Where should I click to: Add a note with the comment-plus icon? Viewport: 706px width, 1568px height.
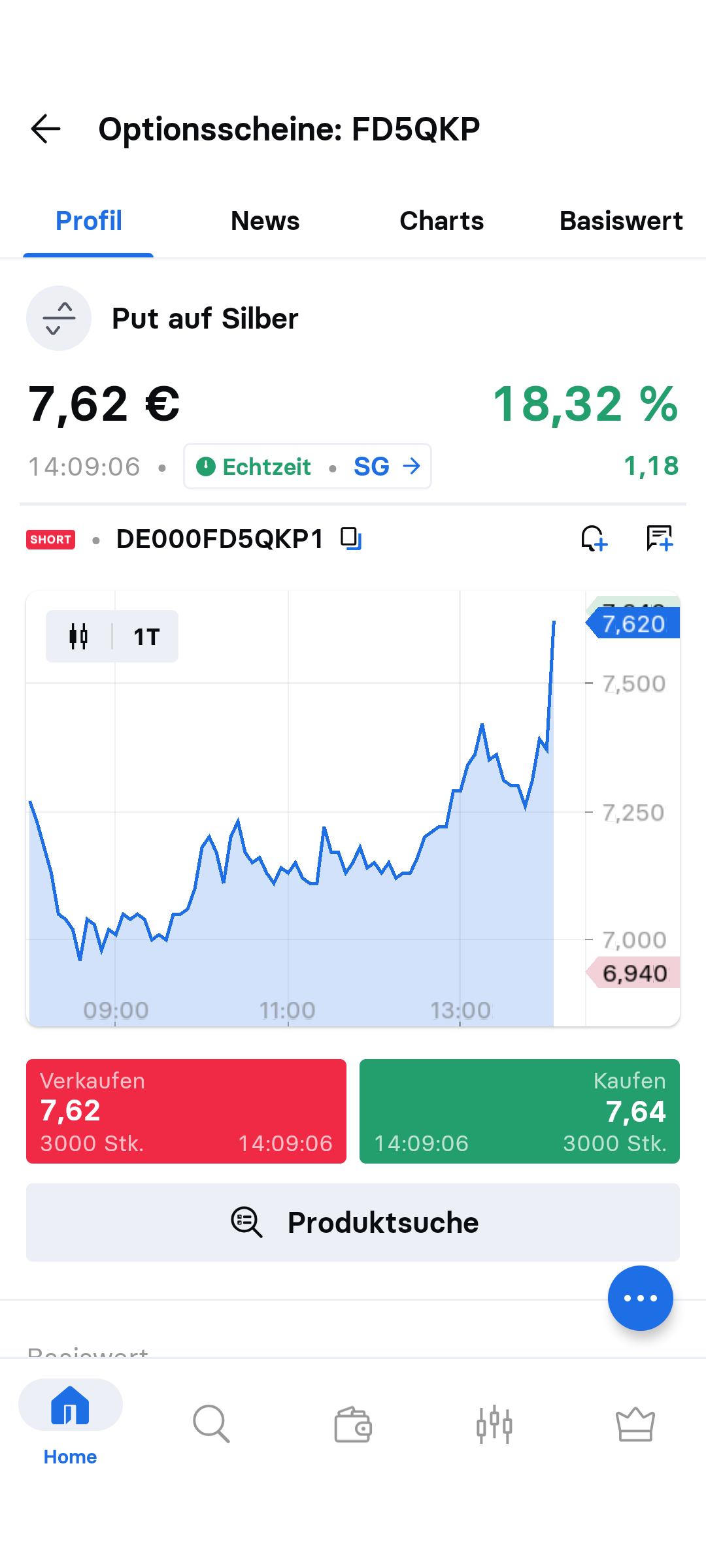click(x=659, y=539)
